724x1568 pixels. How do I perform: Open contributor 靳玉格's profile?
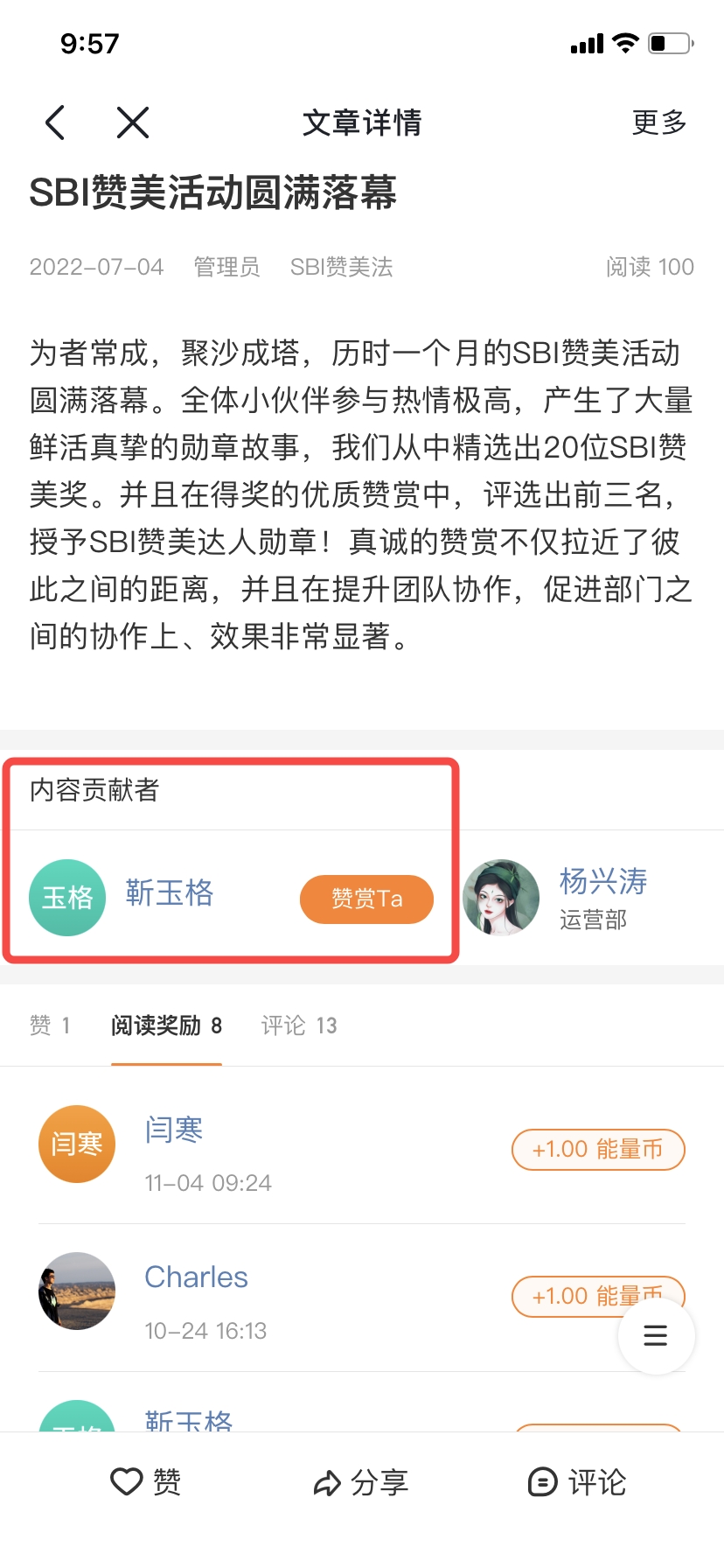pos(169,893)
